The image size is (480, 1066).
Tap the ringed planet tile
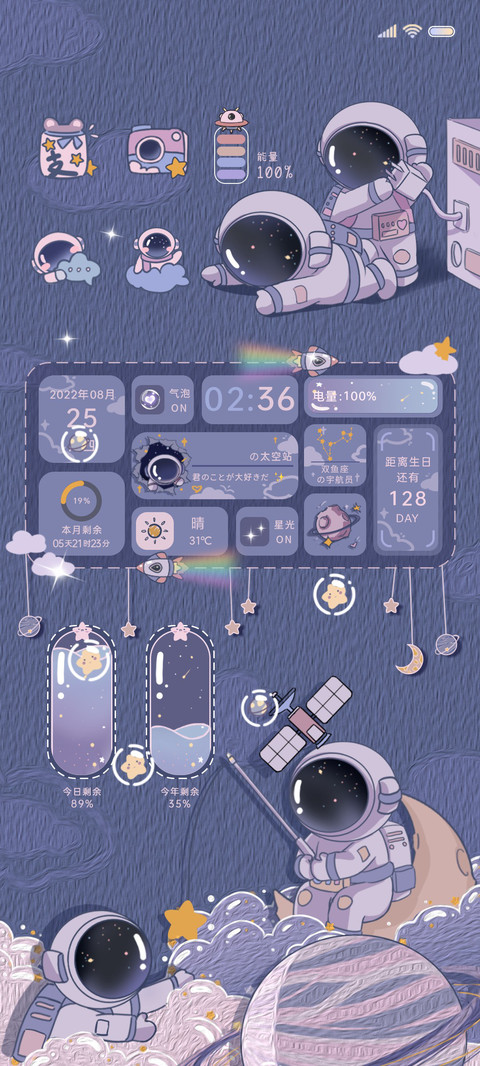335,524
